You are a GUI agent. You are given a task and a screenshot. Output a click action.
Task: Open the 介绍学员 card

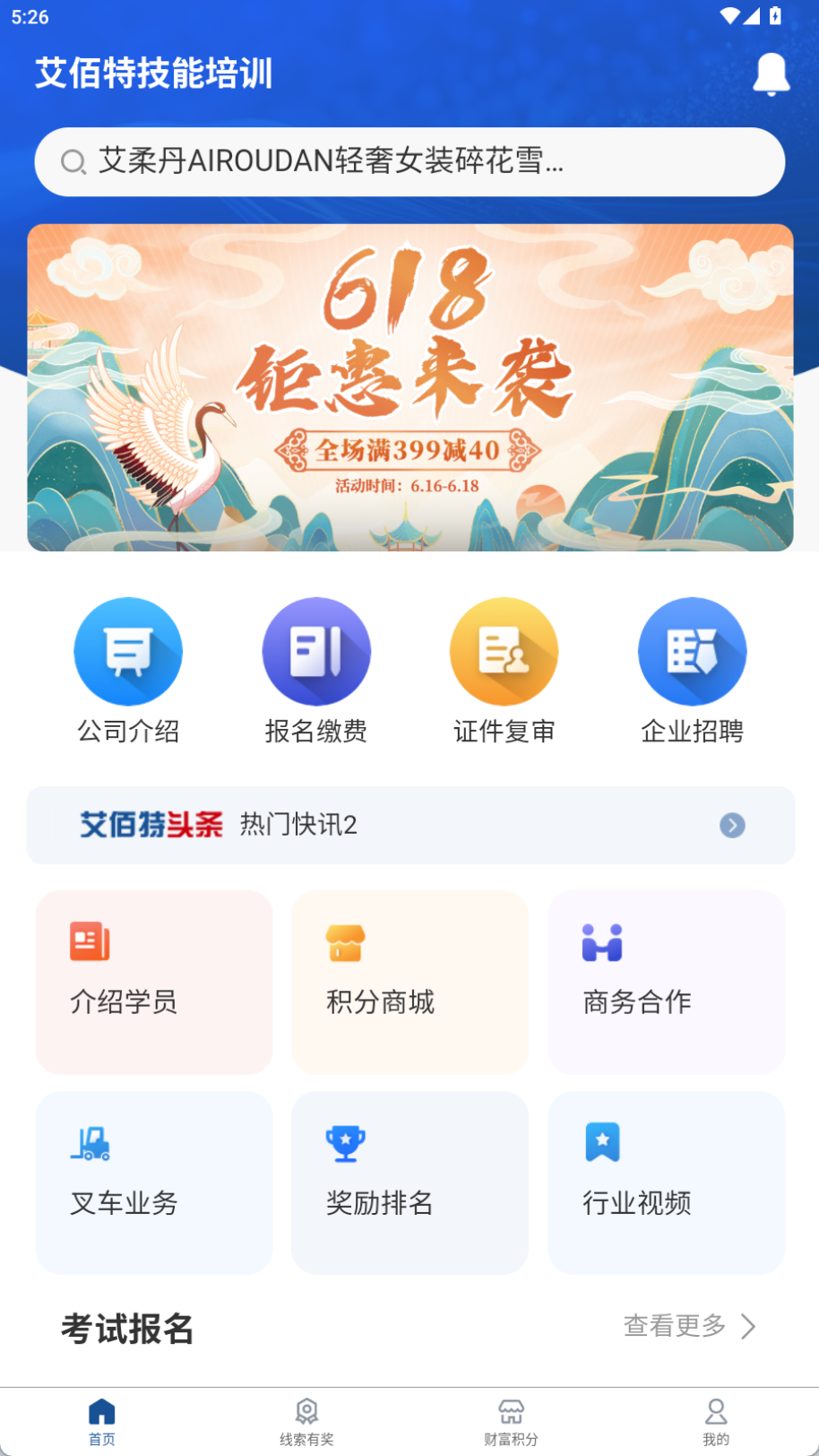[154, 982]
